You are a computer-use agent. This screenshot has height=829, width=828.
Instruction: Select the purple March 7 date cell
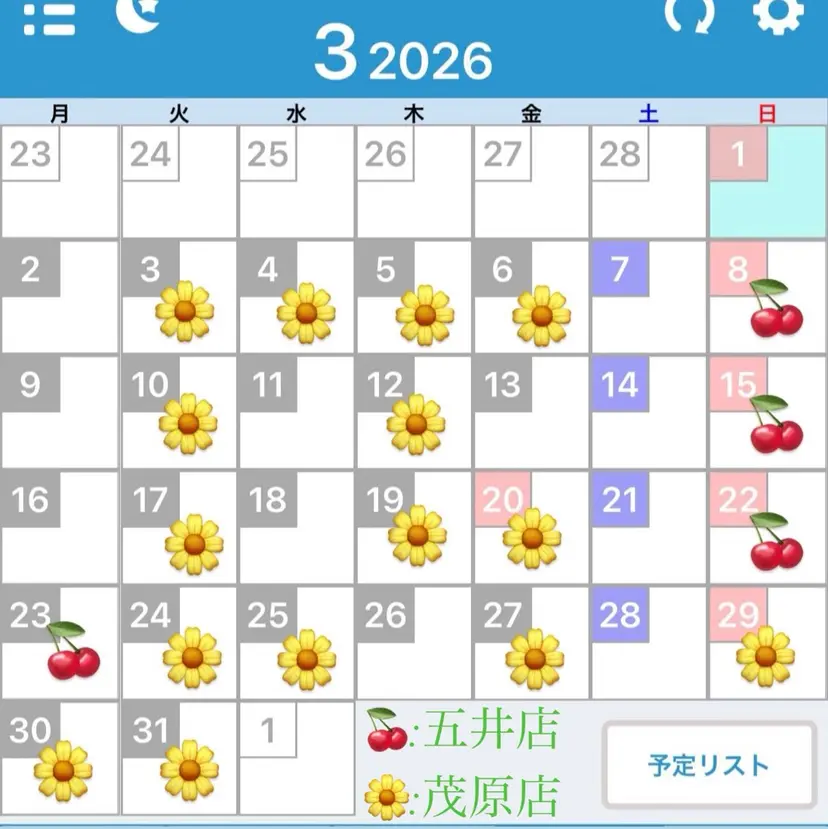(x=619, y=270)
